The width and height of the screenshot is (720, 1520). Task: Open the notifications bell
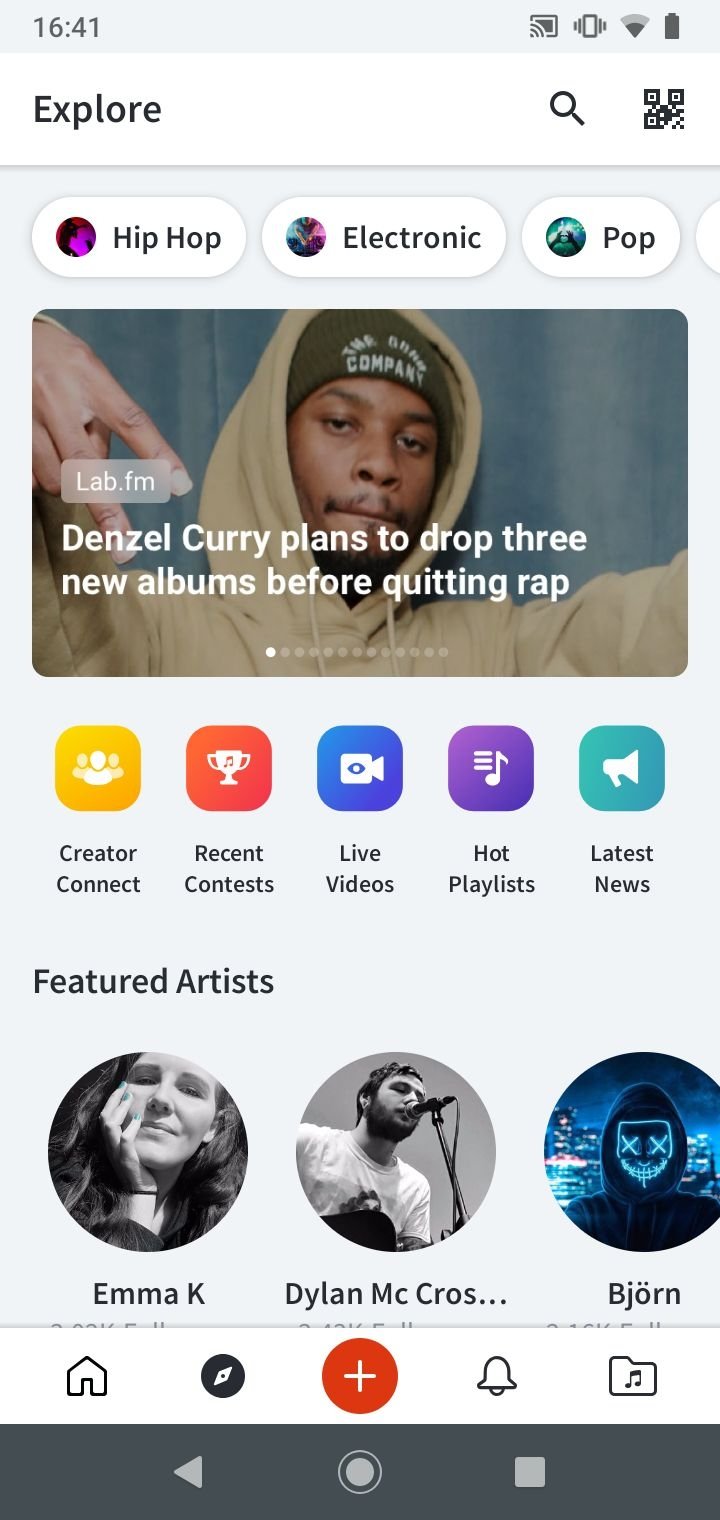tap(497, 1377)
